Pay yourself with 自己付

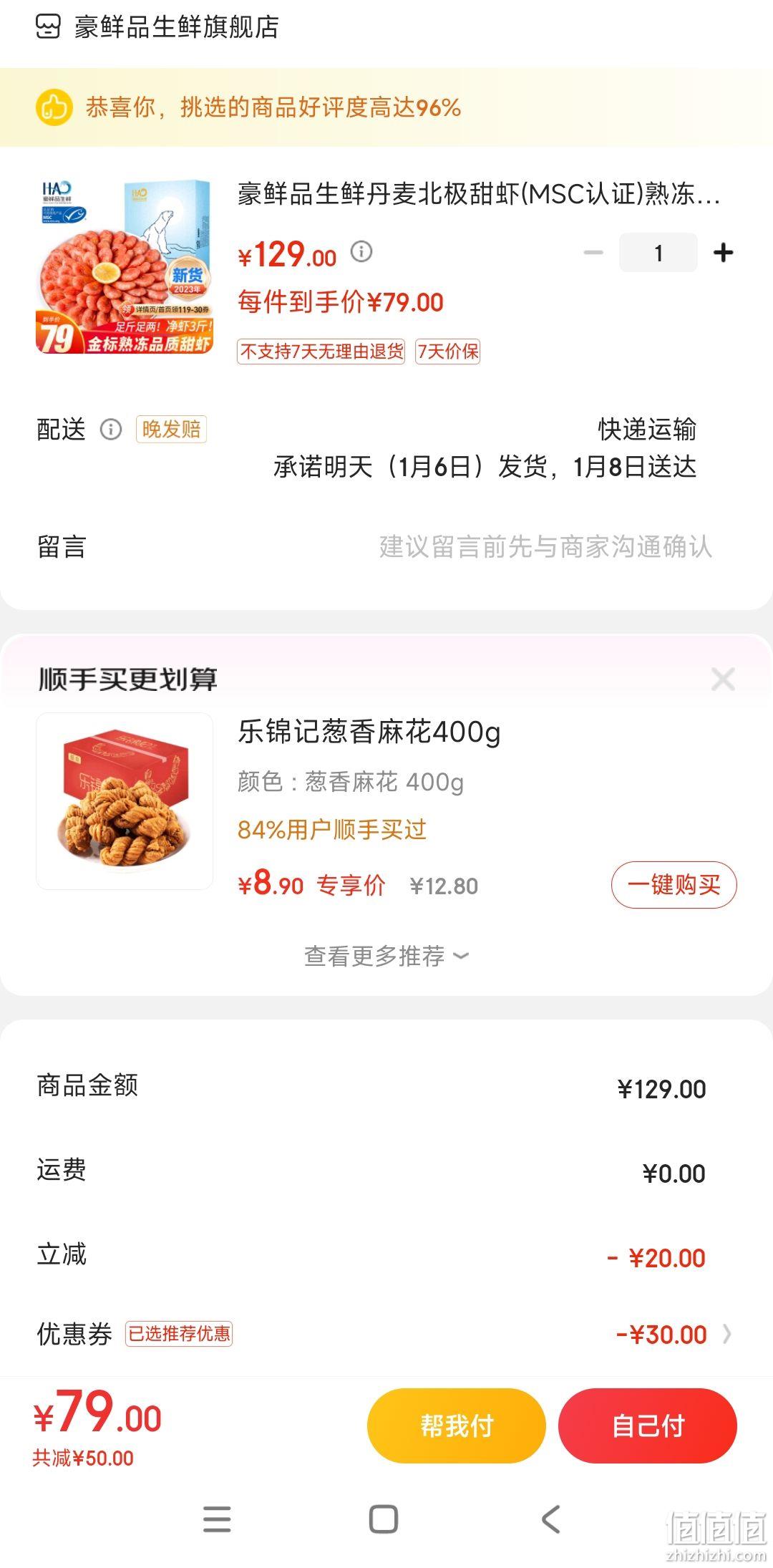tap(648, 1426)
